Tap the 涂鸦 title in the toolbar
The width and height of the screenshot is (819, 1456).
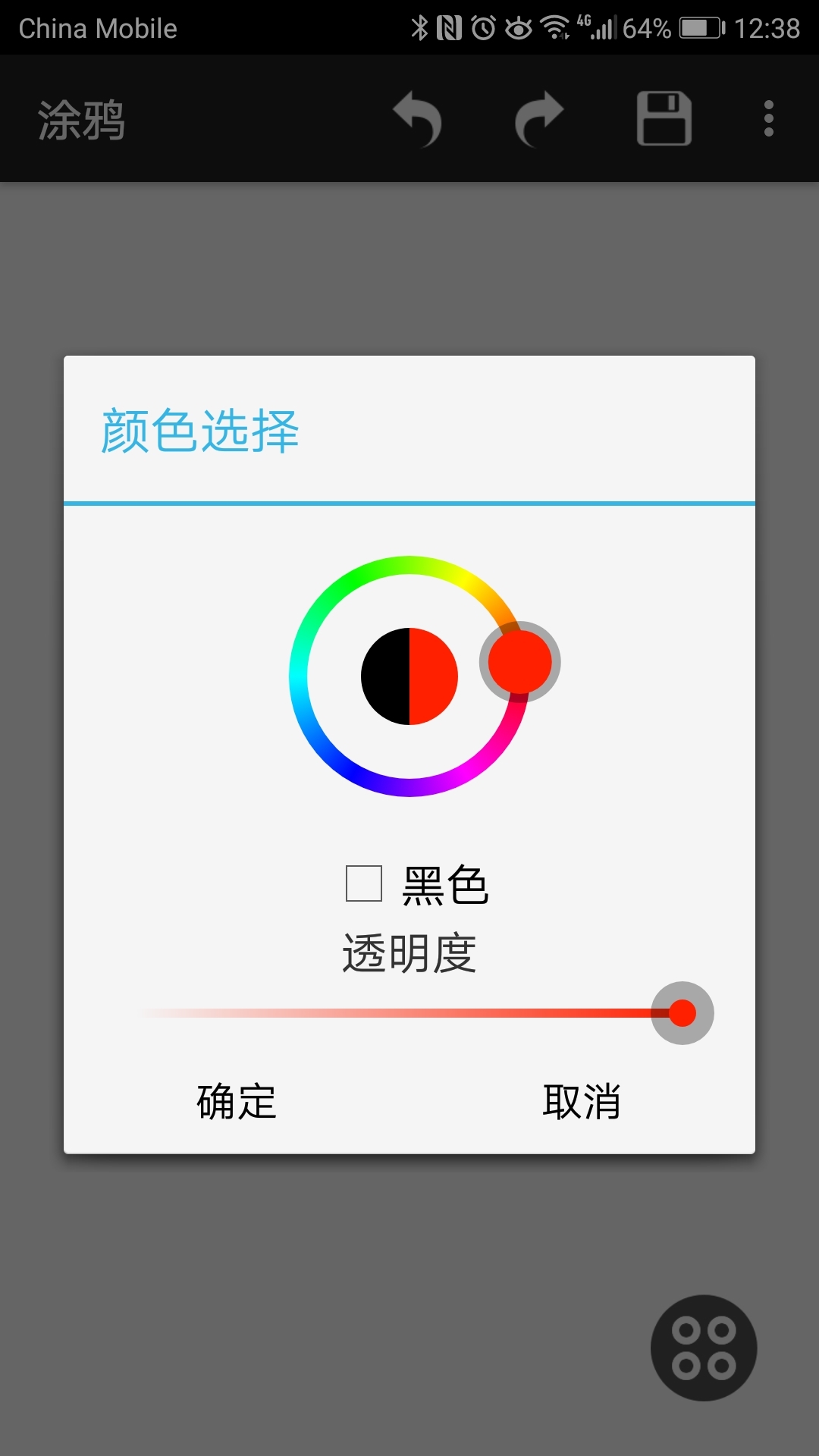coord(81,120)
